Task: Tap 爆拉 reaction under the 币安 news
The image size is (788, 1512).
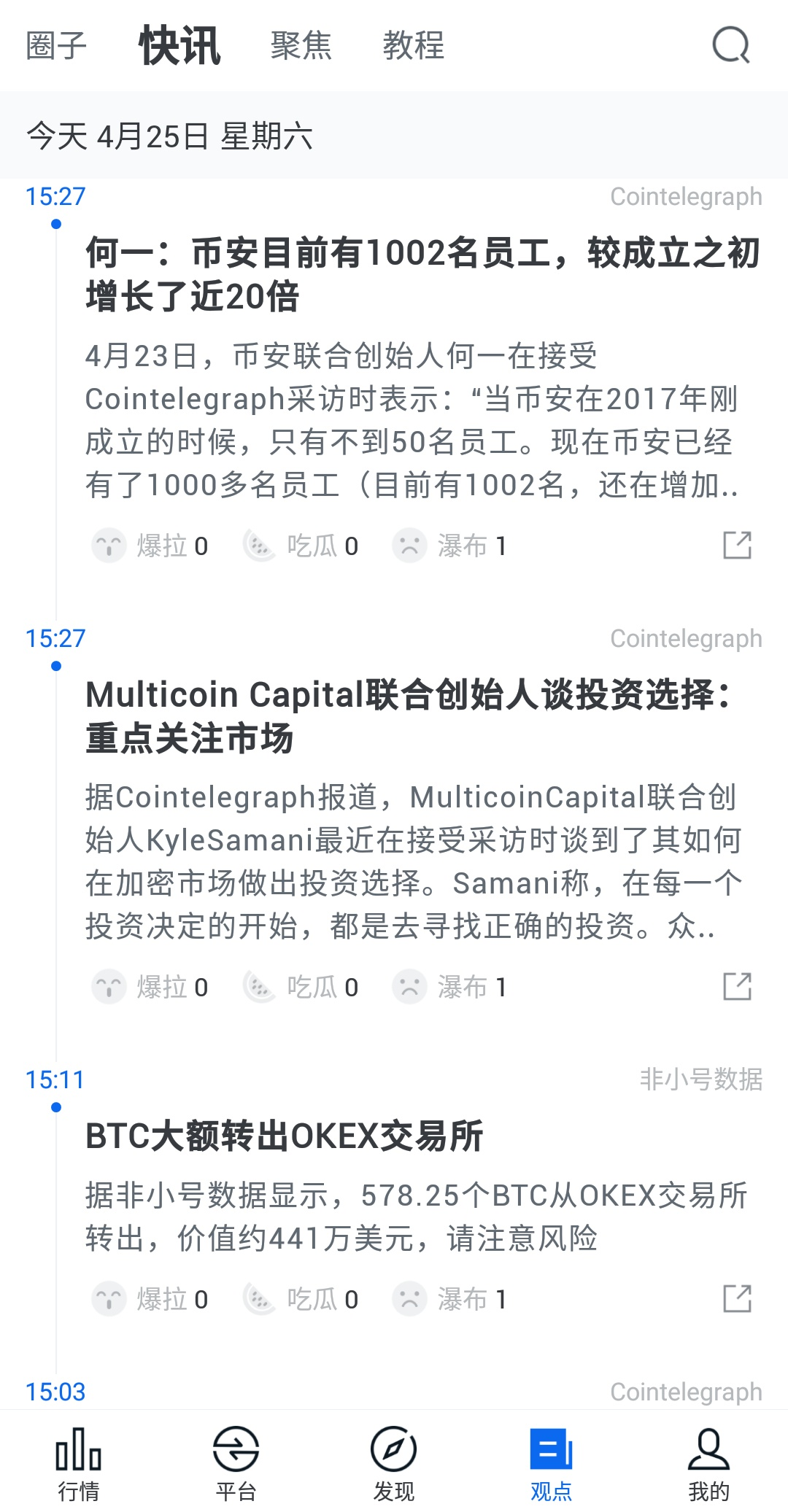Action: coord(150,546)
